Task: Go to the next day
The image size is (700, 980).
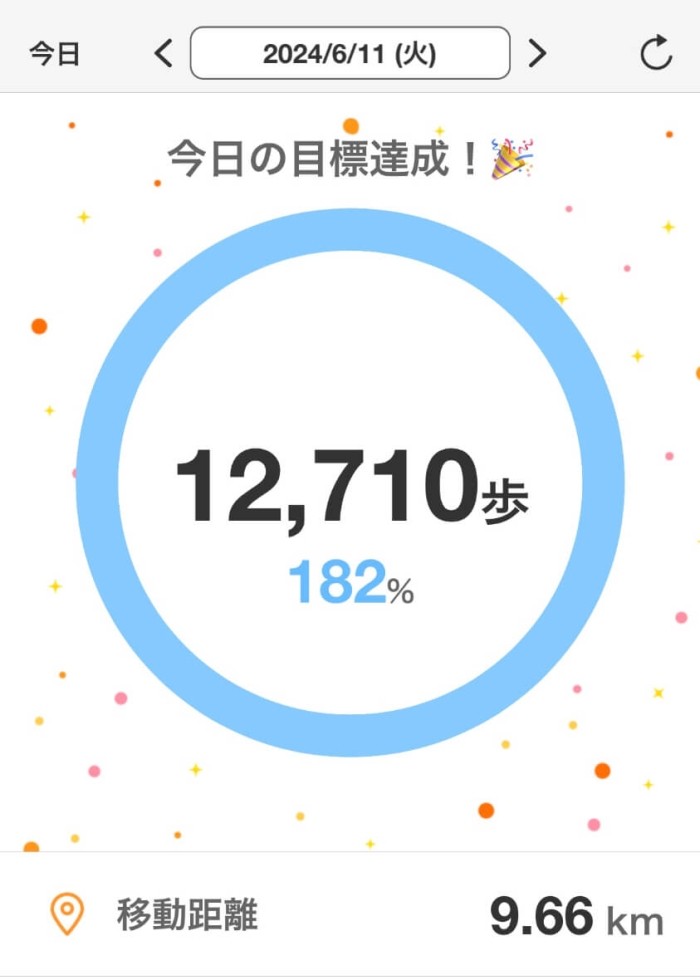Action: tap(537, 53)
